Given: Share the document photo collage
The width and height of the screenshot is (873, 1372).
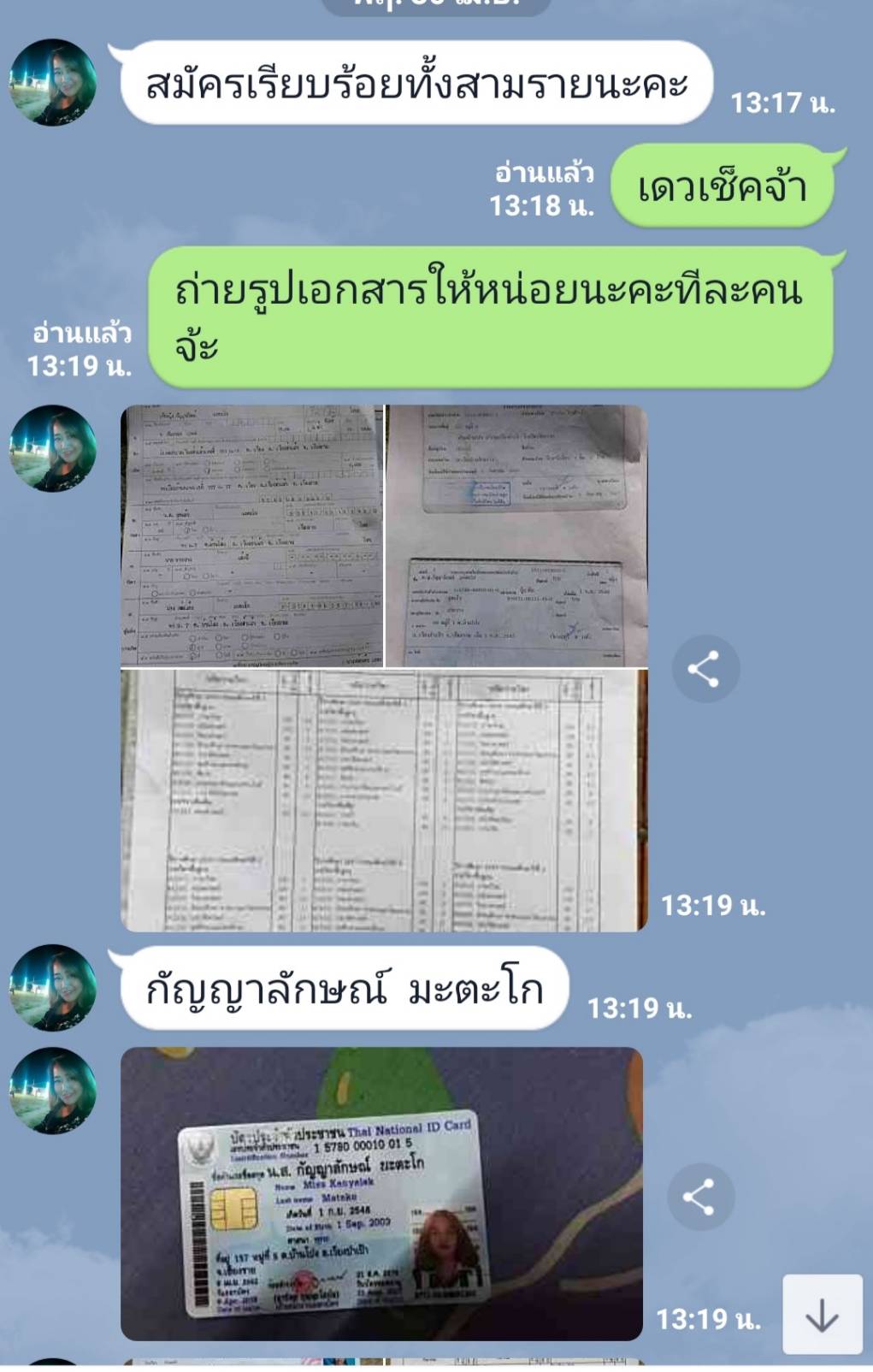Looking at the screenshot, I should coord(705,669).
